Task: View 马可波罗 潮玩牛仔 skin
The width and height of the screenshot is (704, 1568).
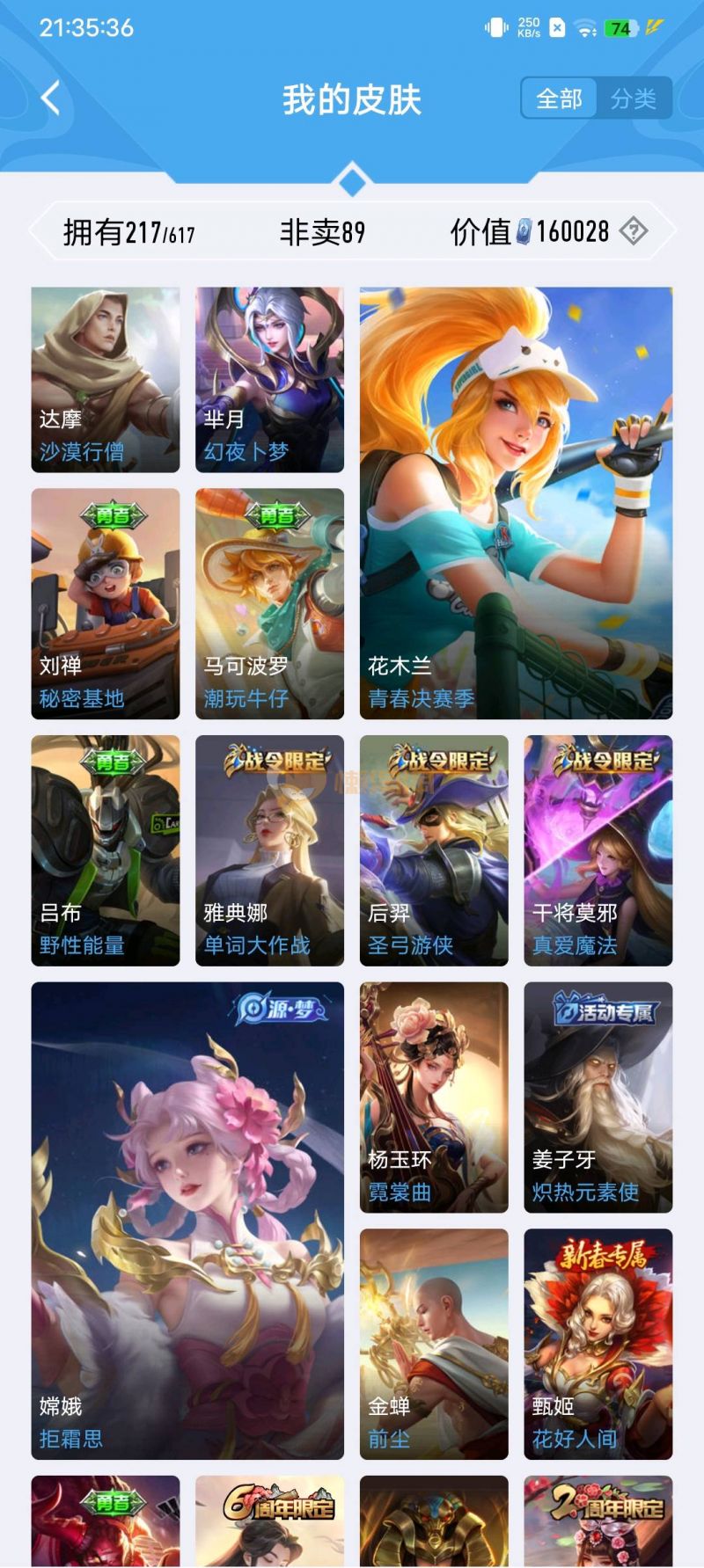Action: pyautogui.click(x=269, y=603)
